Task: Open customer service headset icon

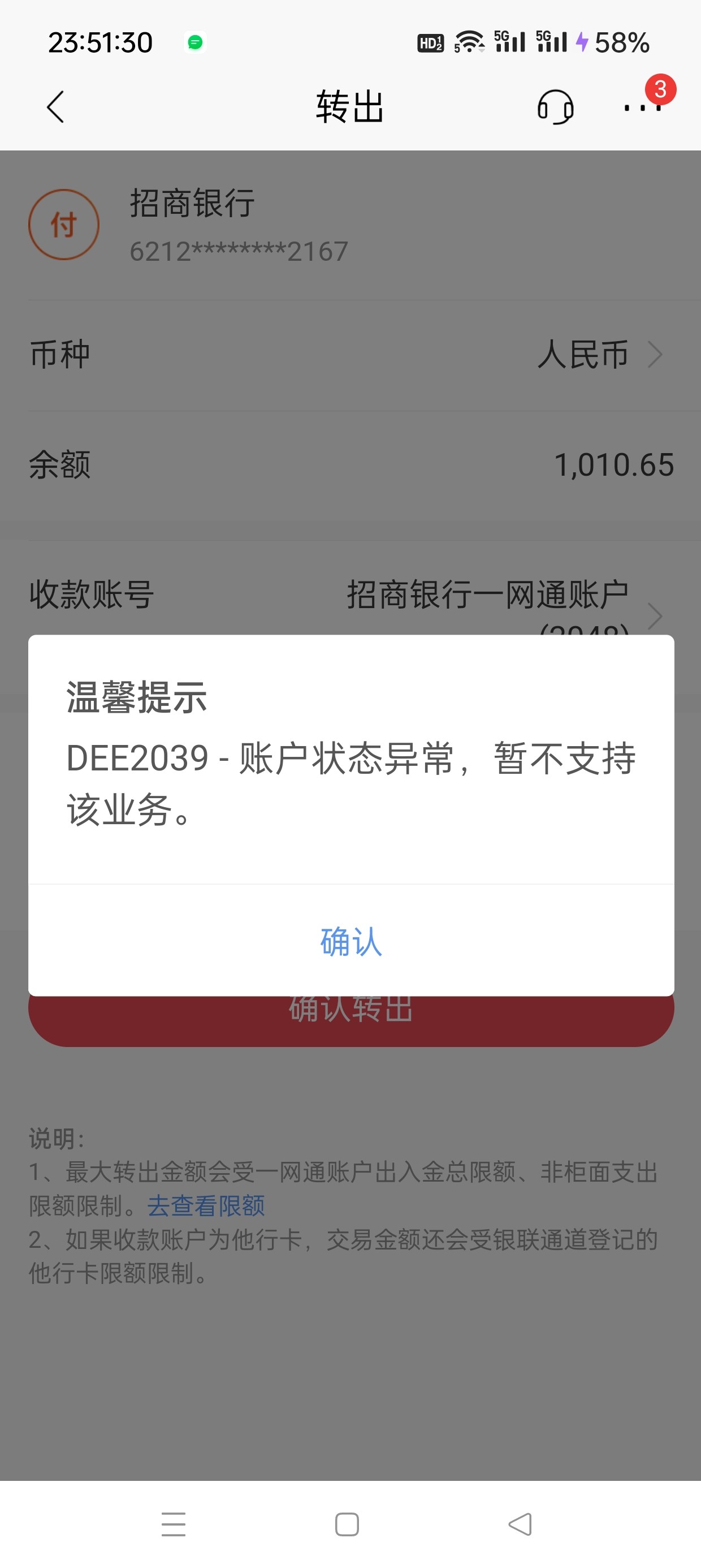Action: pos(555,107)
